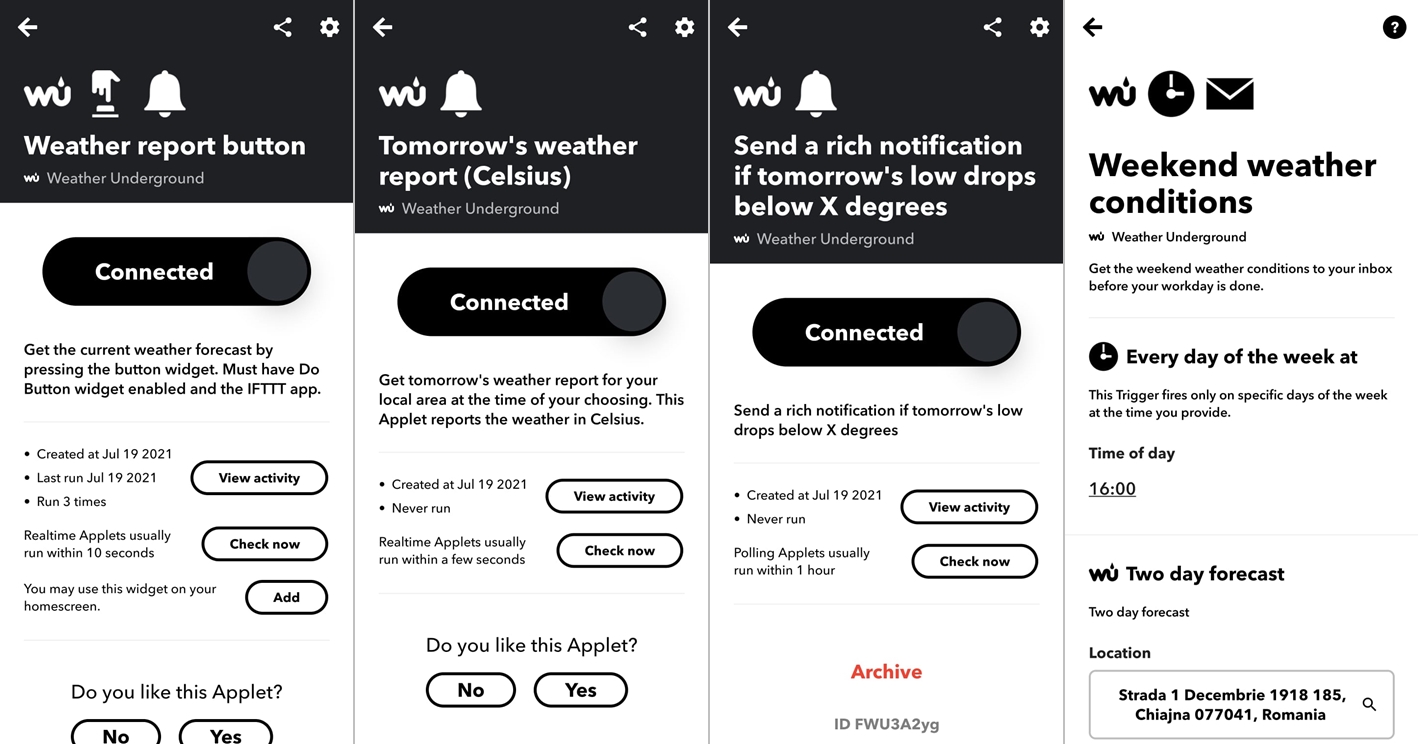Toggle Connected switch on Weather report button
Screen dimensions: 1418x744
pyautogui.click(x=177, y=272)
